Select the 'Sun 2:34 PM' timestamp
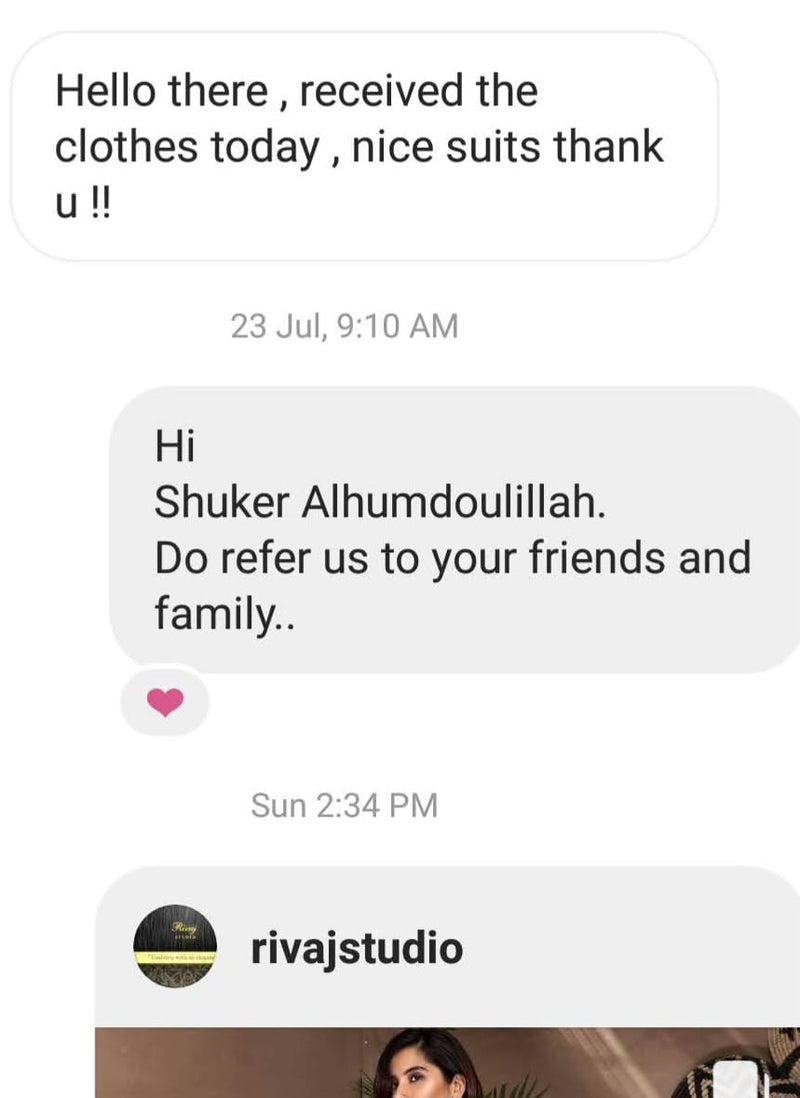Image resolution: width=800 pixels, height=1098 pixels. point(345,804)
